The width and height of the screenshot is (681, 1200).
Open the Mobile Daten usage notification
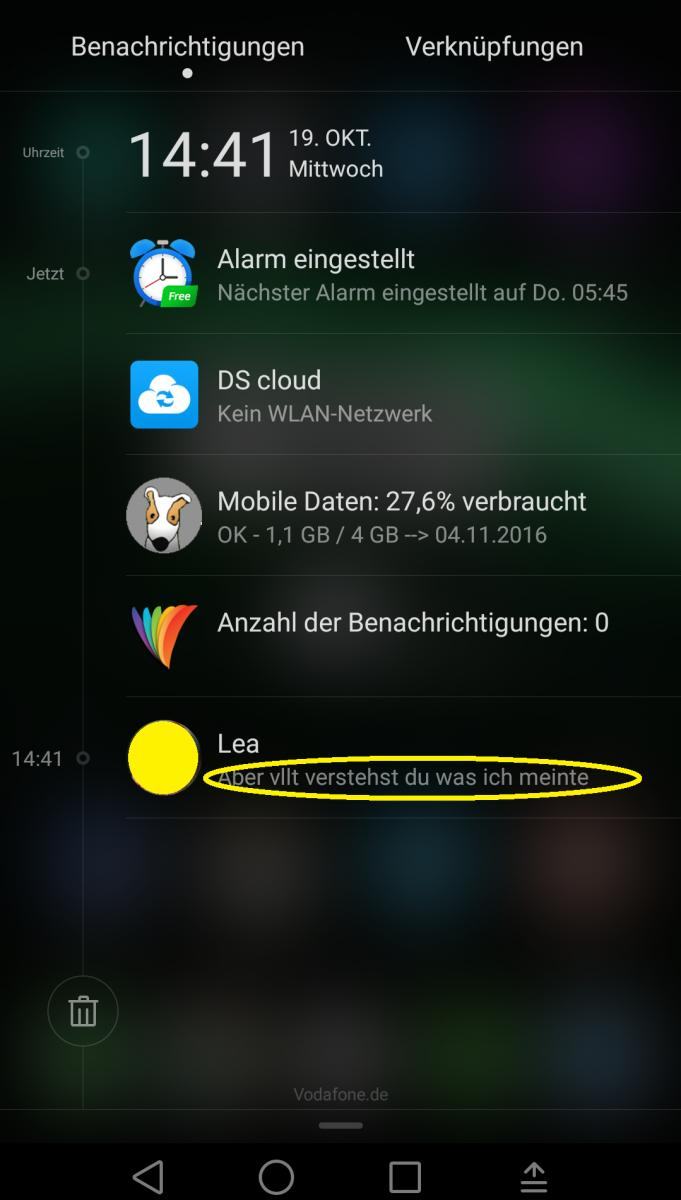(x=403, y=515)
